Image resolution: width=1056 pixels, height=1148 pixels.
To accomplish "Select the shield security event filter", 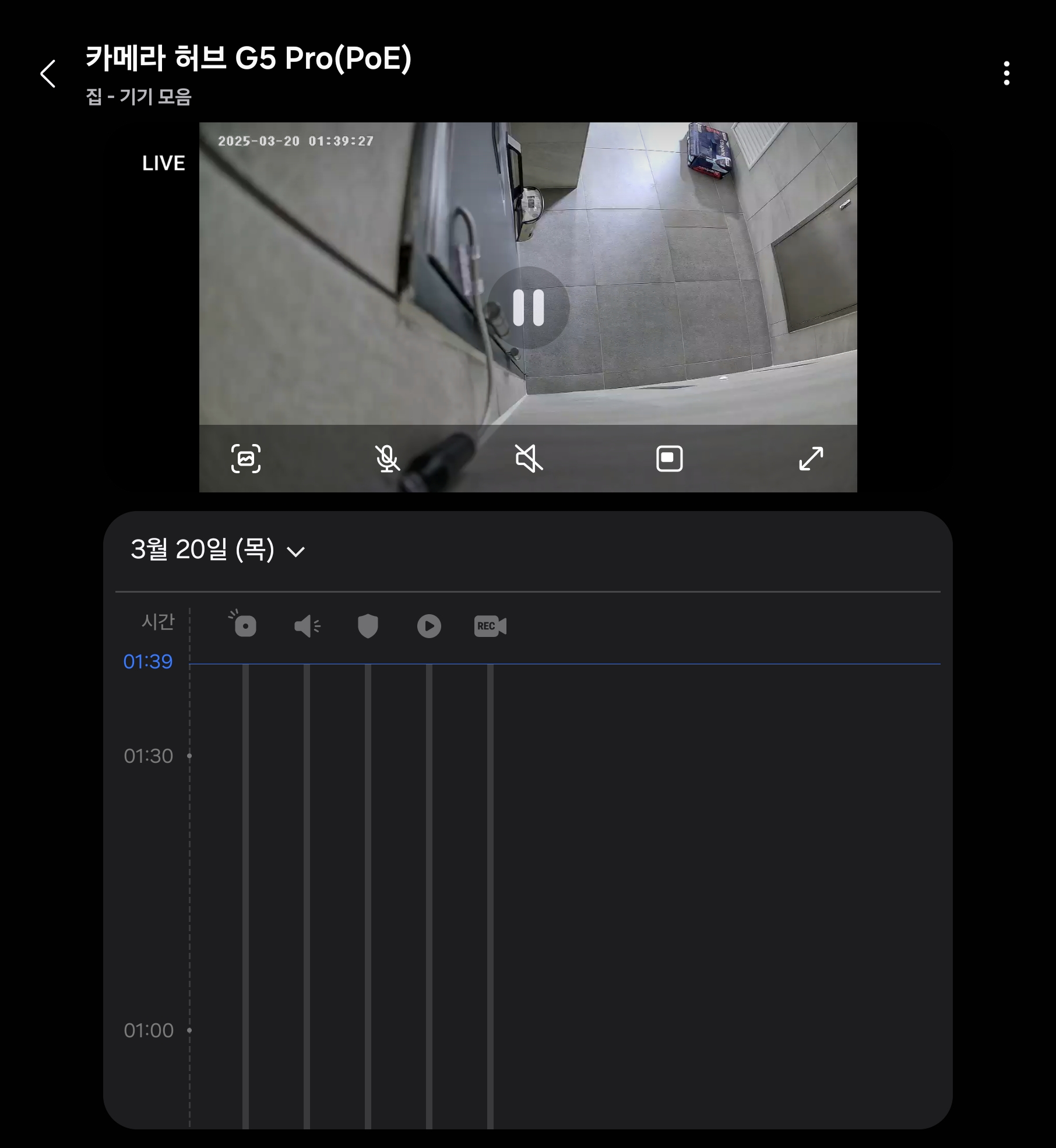I will pyautogui.click(x=368, y=626).
